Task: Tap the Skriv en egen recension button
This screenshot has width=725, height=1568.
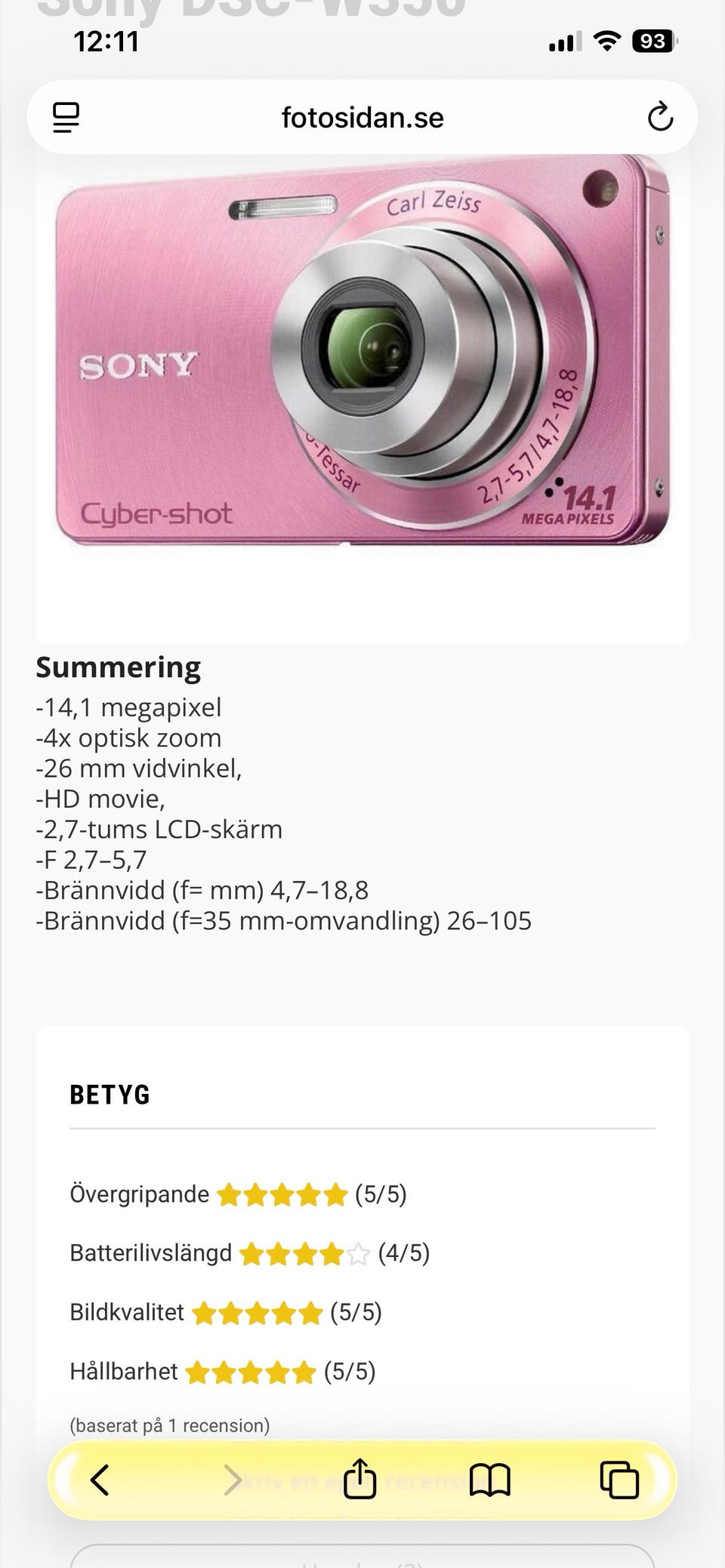Action: click(362, 1480)
